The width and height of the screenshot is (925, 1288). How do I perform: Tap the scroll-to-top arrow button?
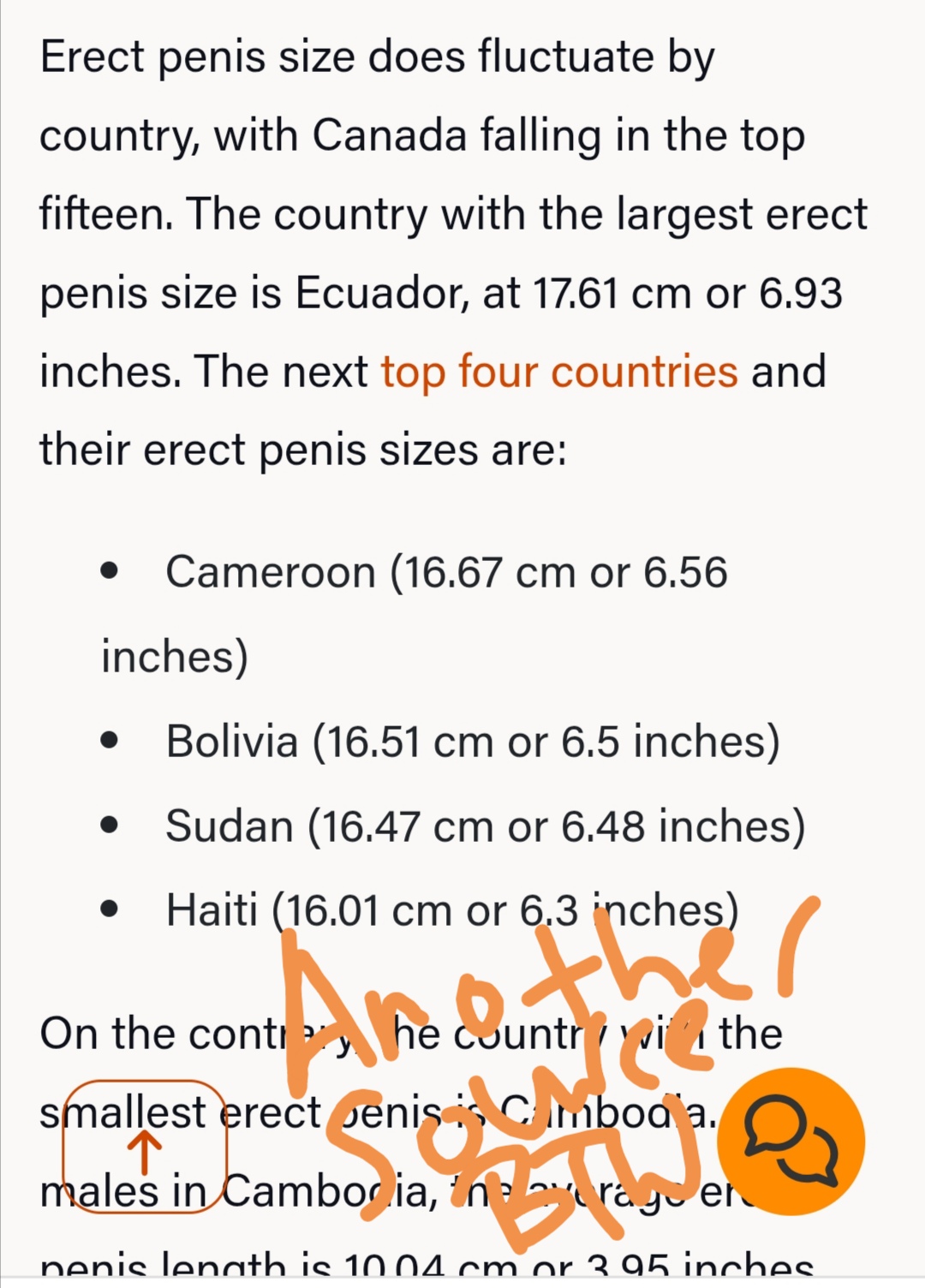point(145,1148)
